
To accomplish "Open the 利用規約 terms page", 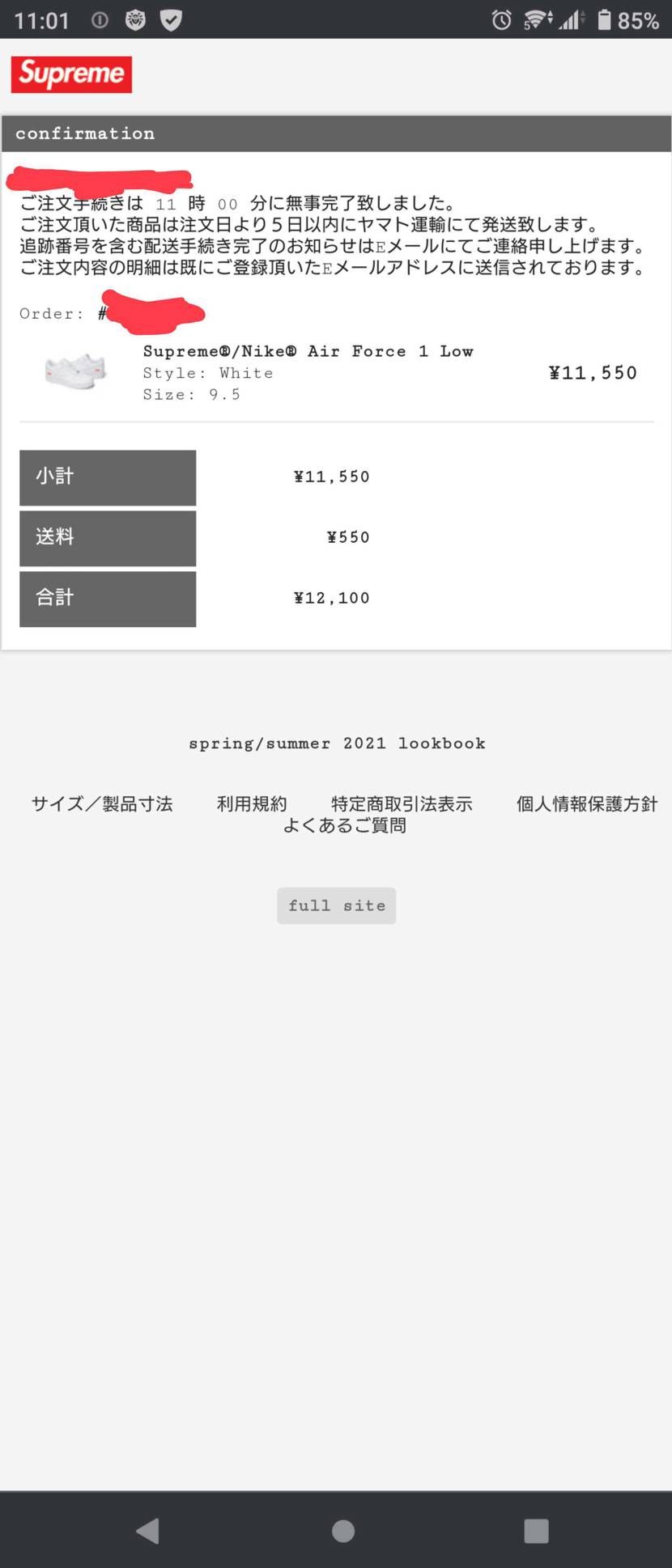I will (x=252, y=803).
